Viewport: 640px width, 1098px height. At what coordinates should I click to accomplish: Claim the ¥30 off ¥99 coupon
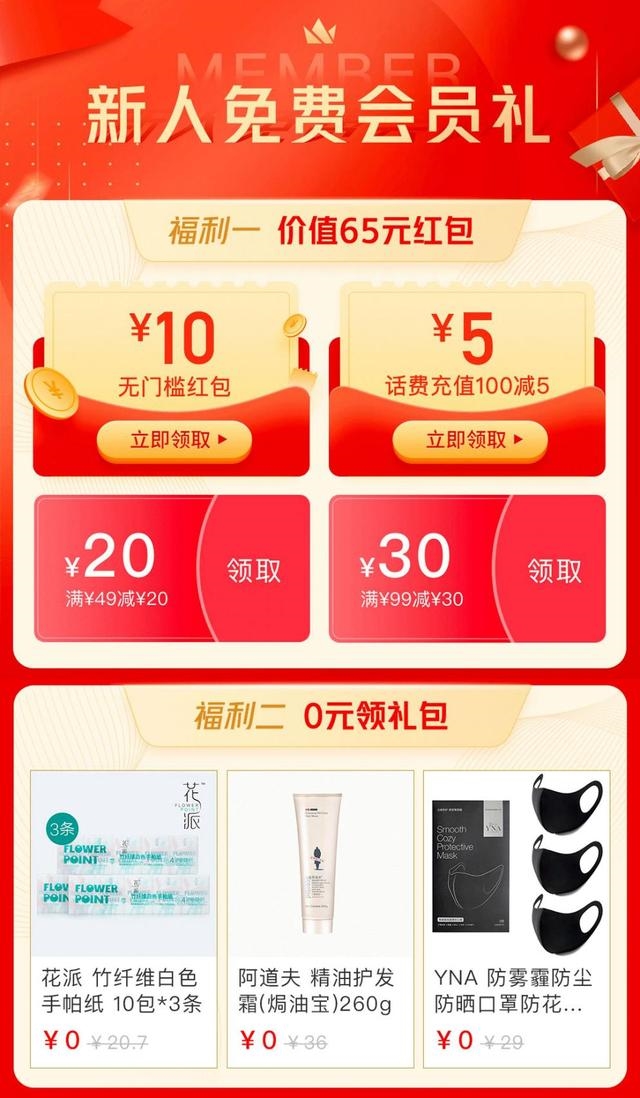[x=554, y=570]
